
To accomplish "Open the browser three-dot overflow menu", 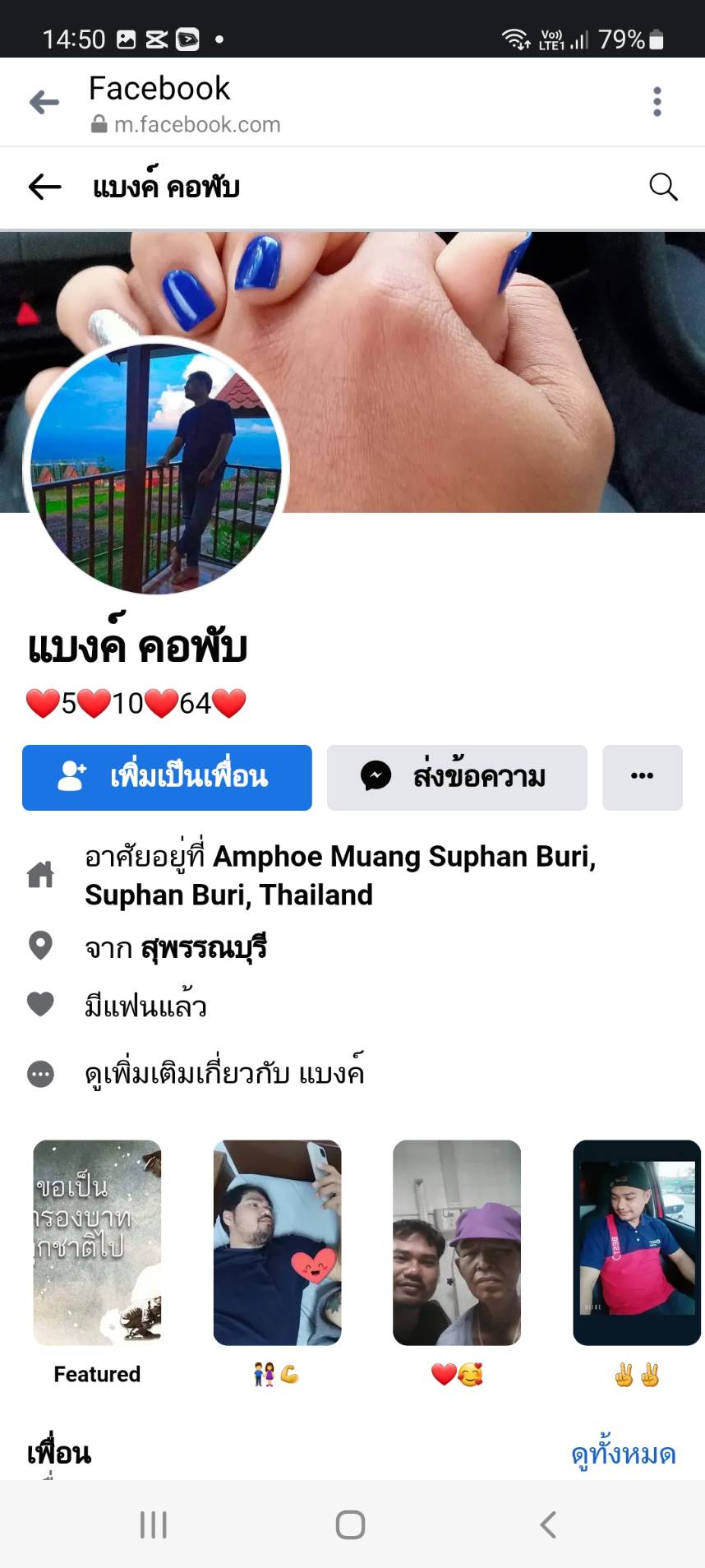I will 657,102.
